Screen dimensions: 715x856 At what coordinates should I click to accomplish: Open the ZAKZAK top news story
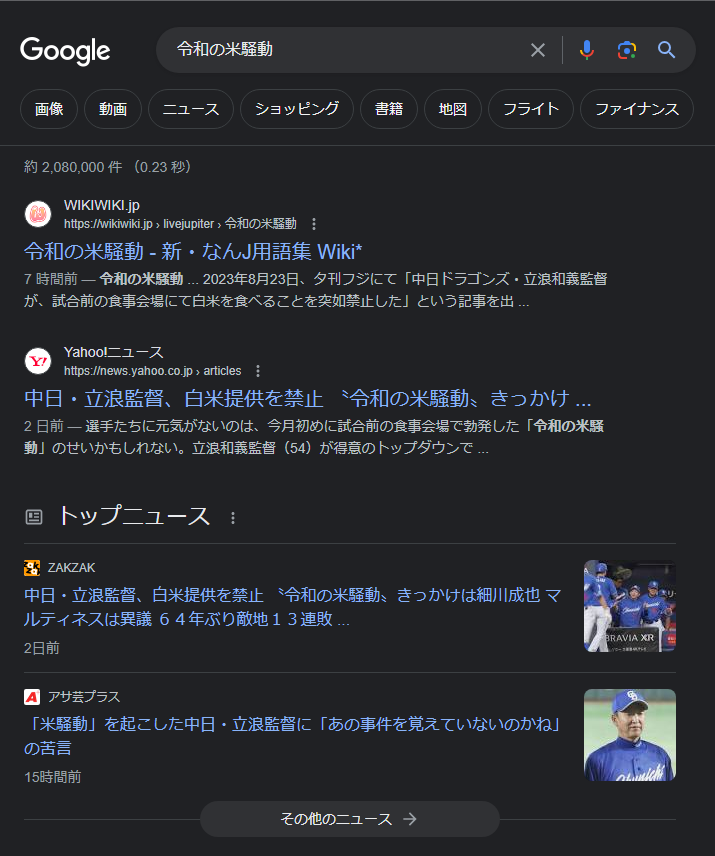(x=293, y=607)
